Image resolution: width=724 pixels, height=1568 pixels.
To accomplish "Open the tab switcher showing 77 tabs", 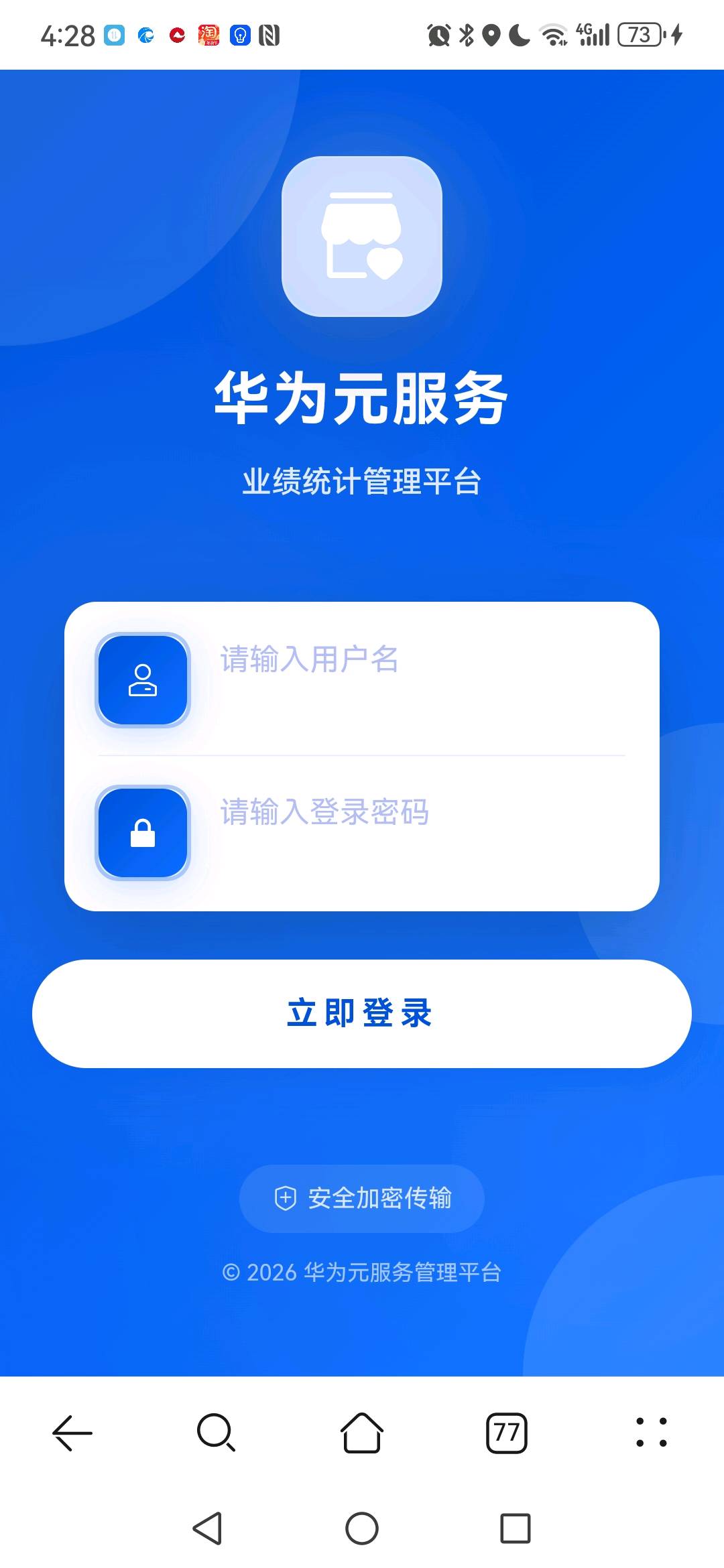I will pyautogui.click(x=507, y=1434).
